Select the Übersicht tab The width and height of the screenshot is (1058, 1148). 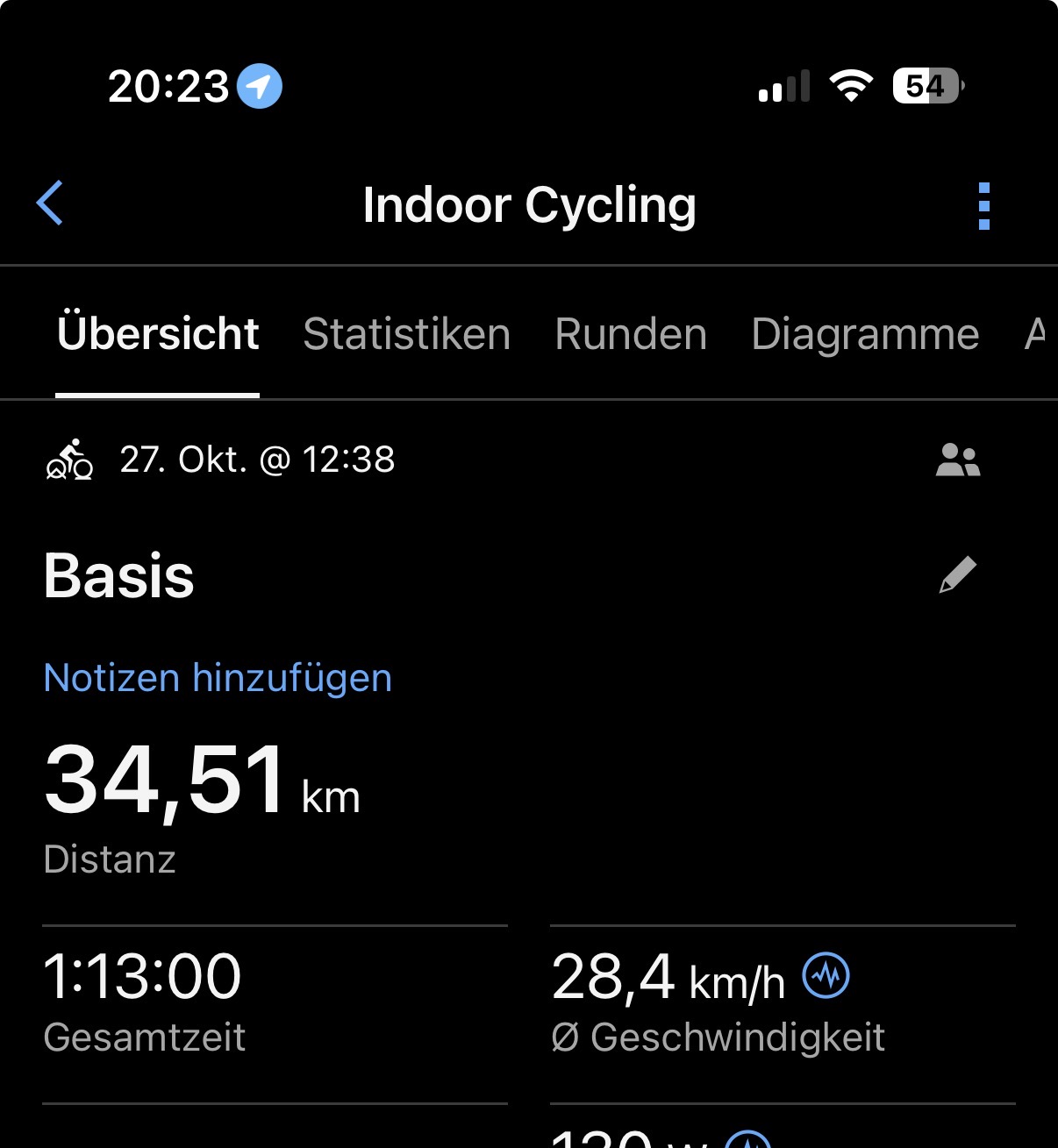158,334
